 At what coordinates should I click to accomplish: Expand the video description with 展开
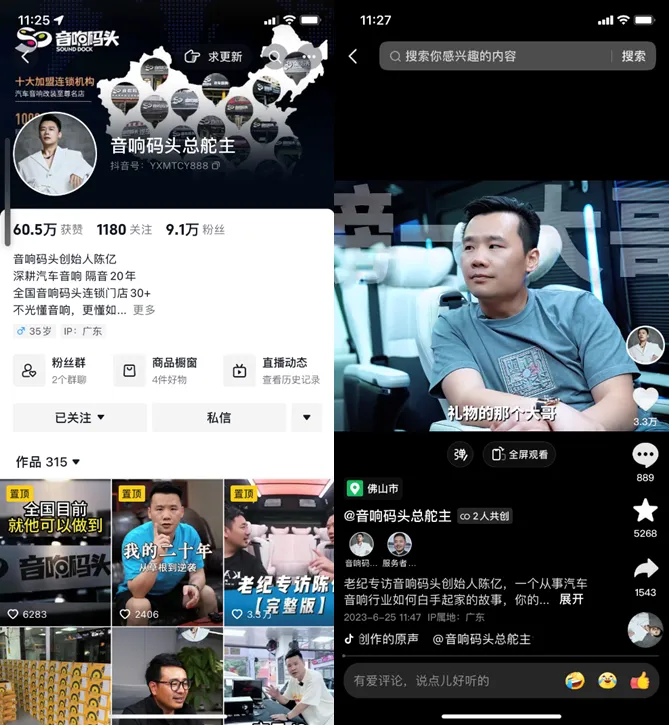click(570, 599)
